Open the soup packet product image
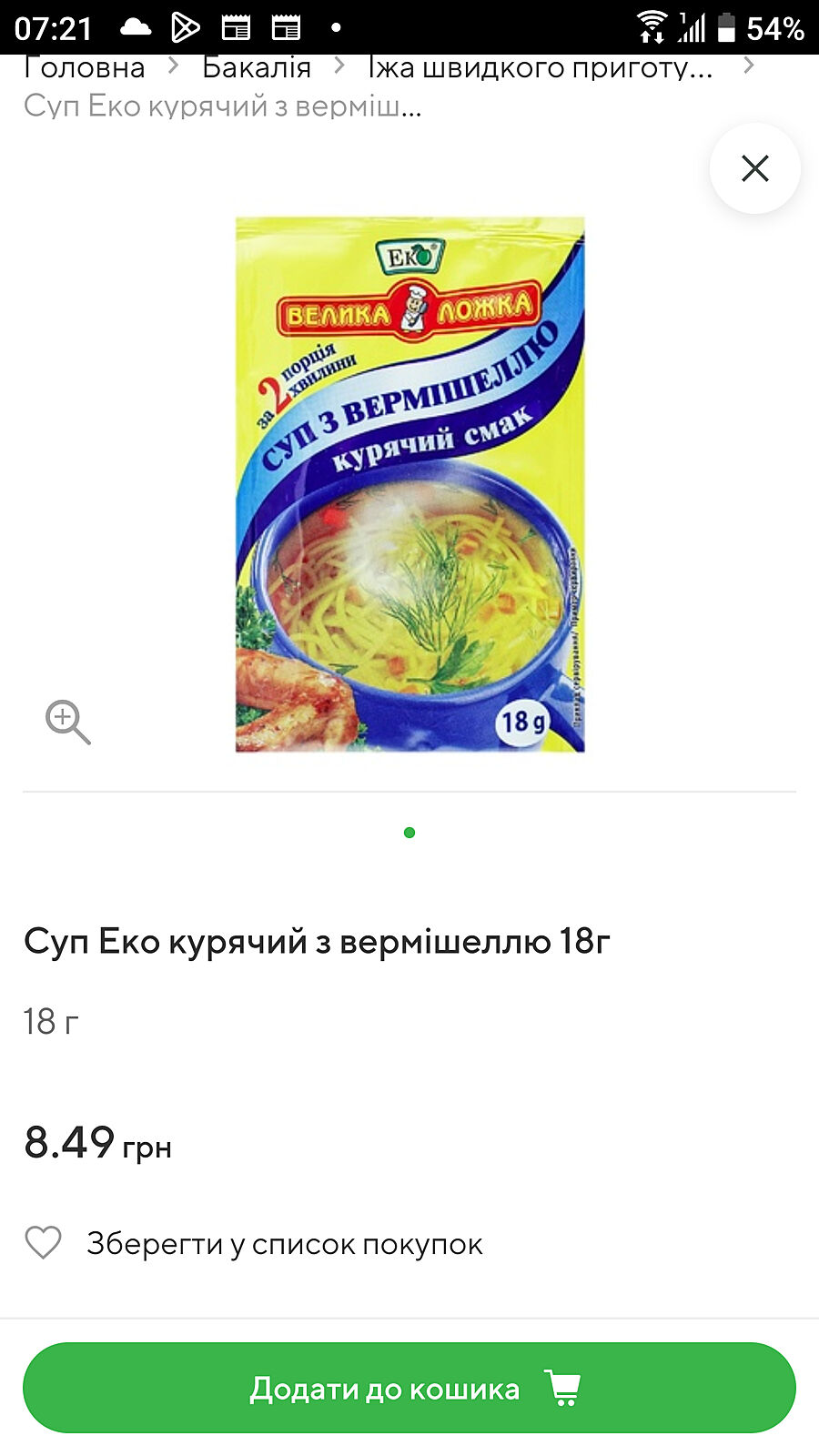819x1456 pixels. (409, 484)
